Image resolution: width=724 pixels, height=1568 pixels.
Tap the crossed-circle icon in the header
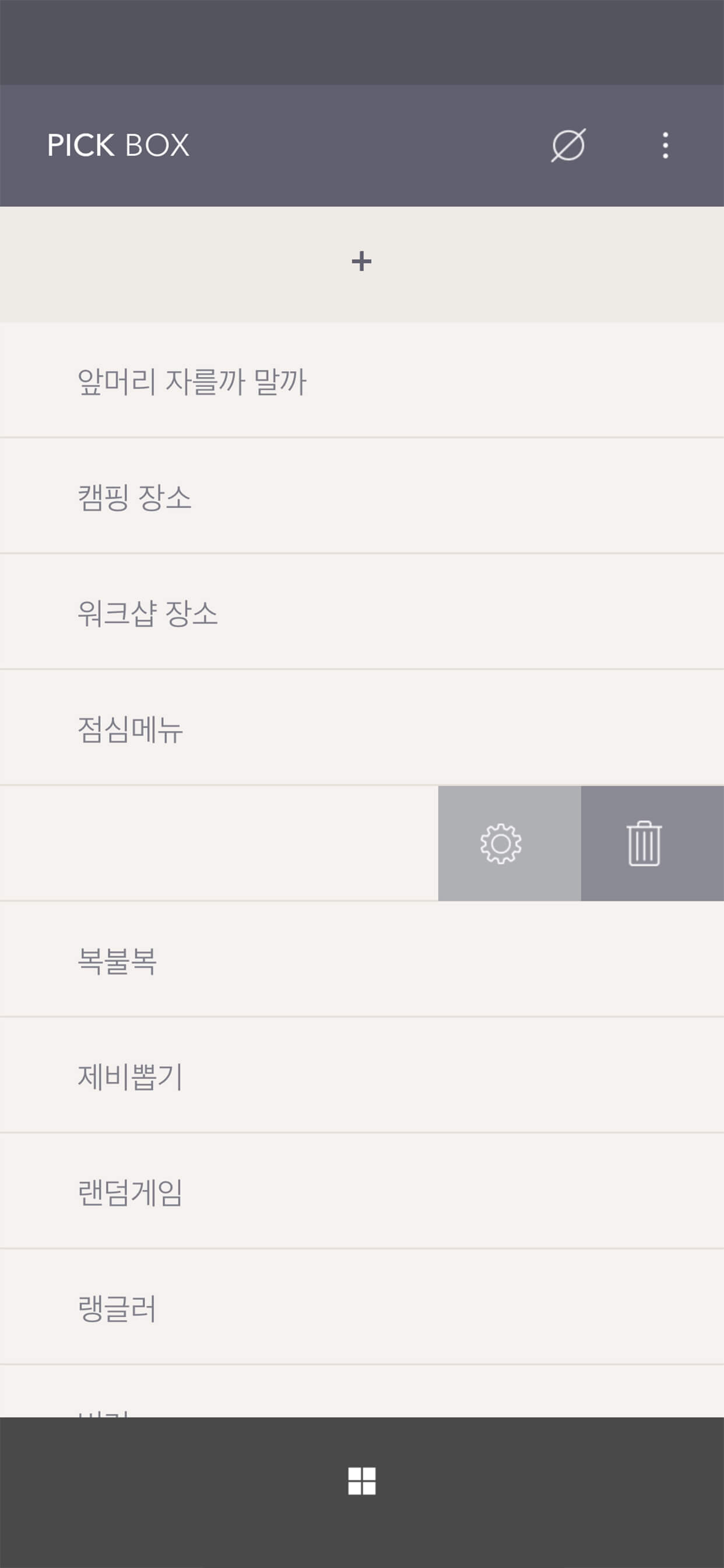click(568, 145)
